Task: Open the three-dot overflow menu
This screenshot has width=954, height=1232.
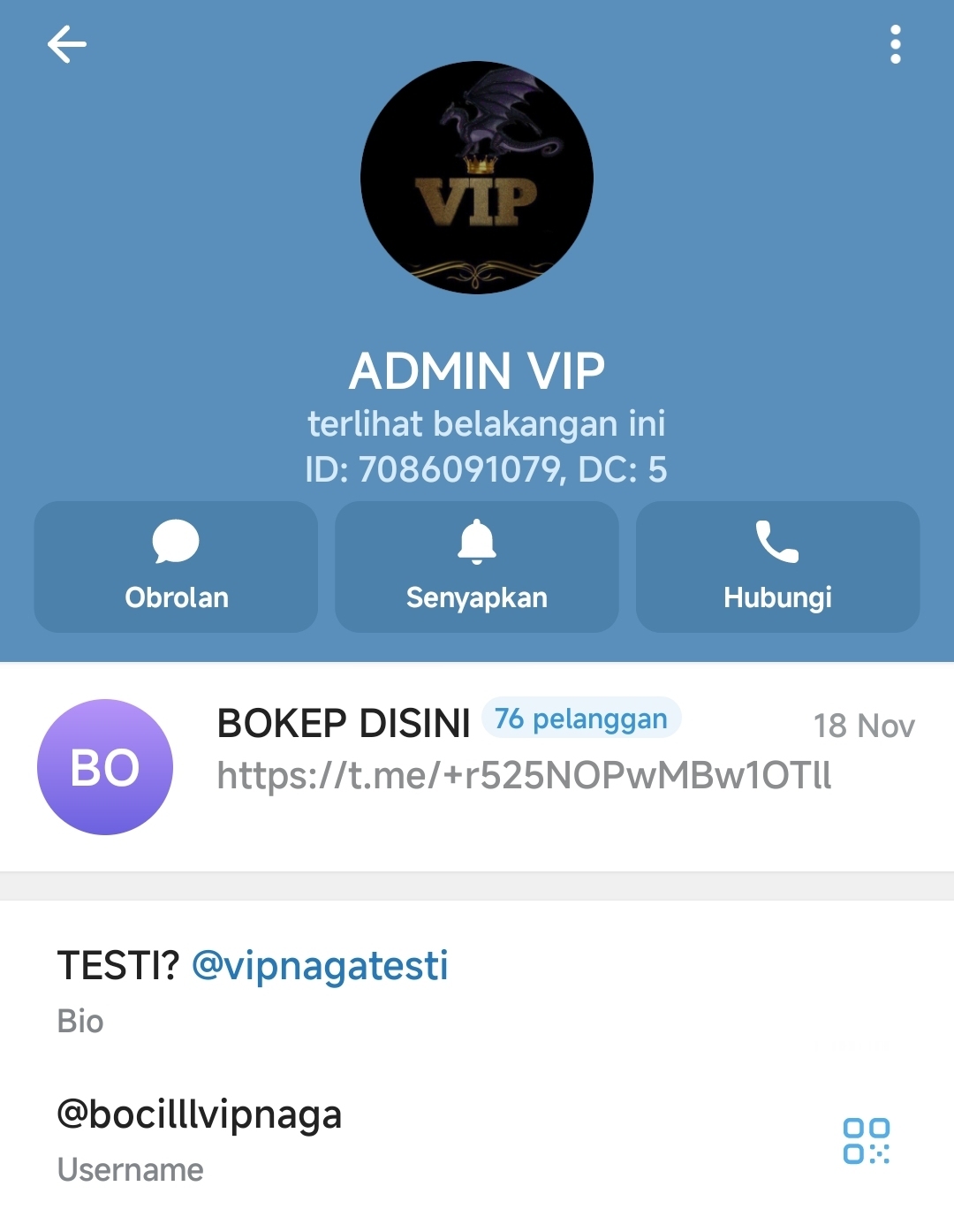Action: coord(895,45)
